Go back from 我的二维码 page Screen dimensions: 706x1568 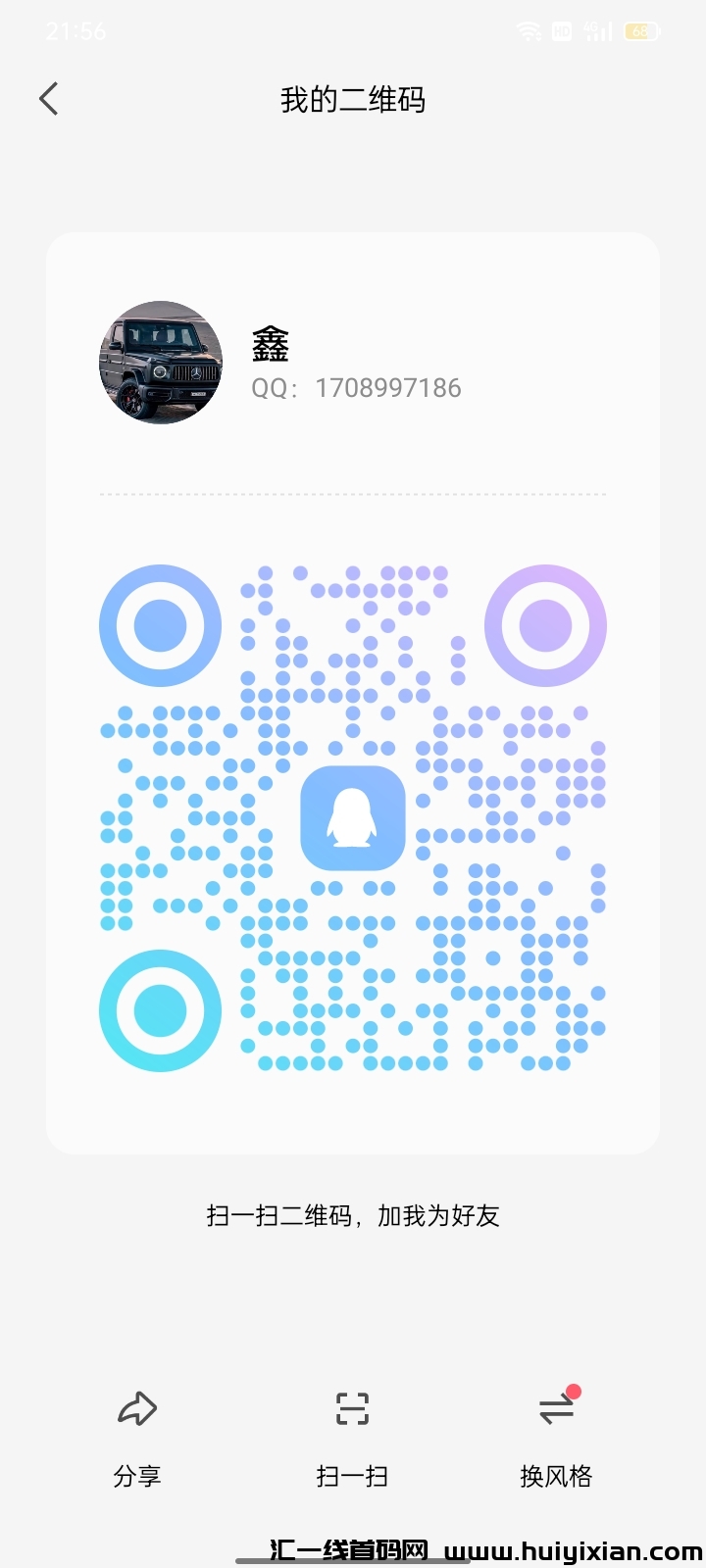point(49,99)
